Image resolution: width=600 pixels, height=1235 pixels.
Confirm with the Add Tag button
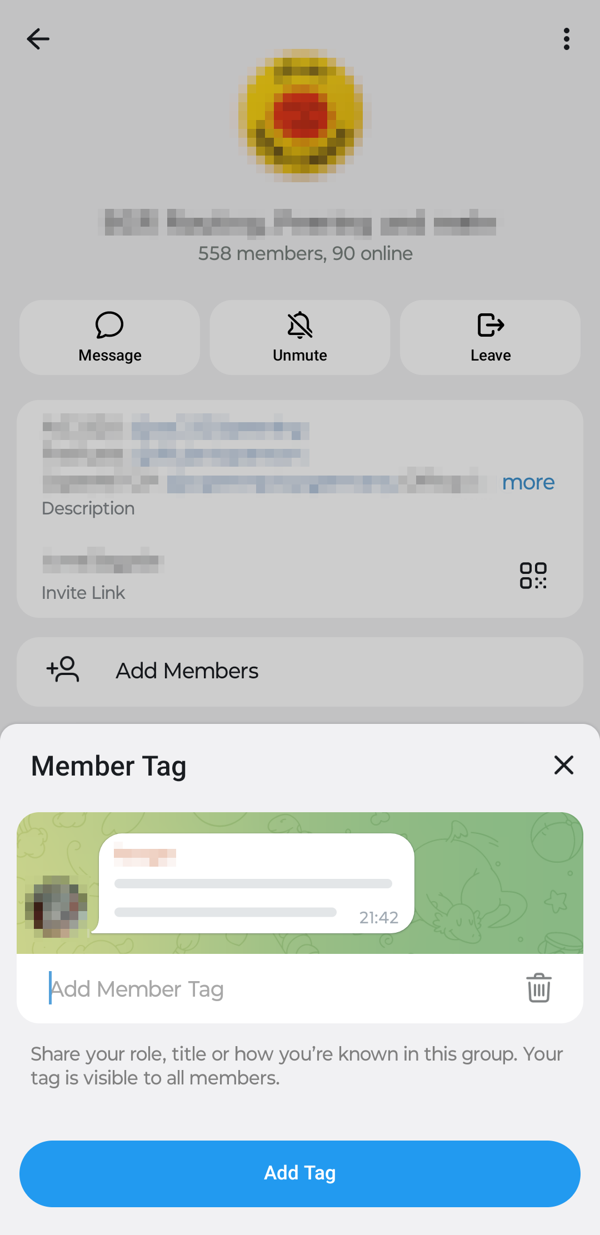[300, 1173]
